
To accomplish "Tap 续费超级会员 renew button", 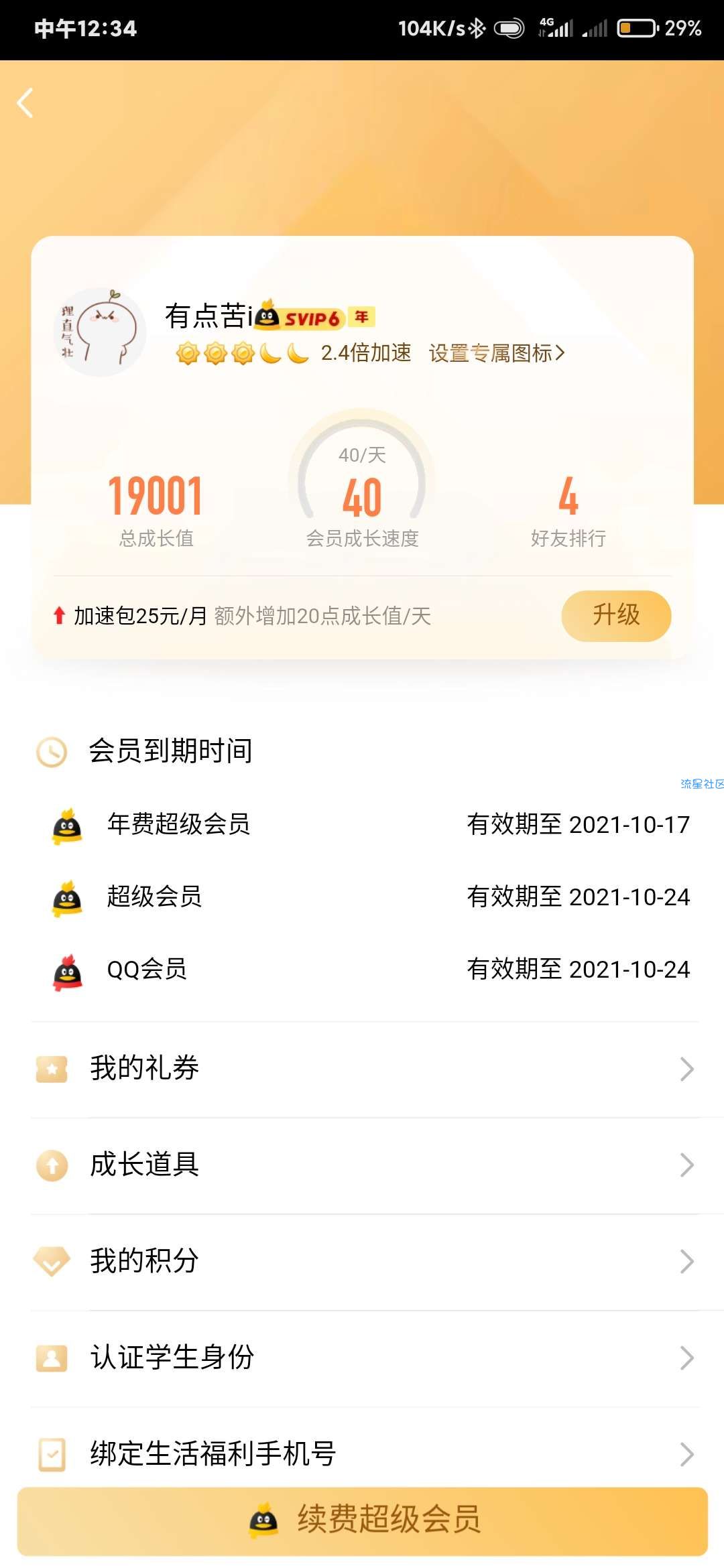I will pyautogui.click(x=362, y=1520).
